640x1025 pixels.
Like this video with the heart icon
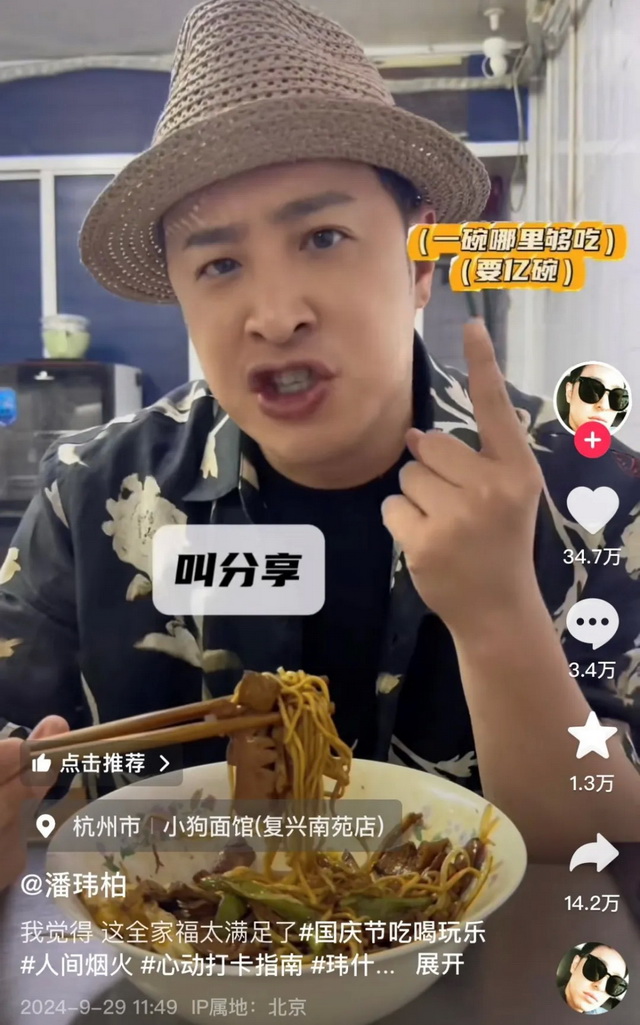point(592,510)
